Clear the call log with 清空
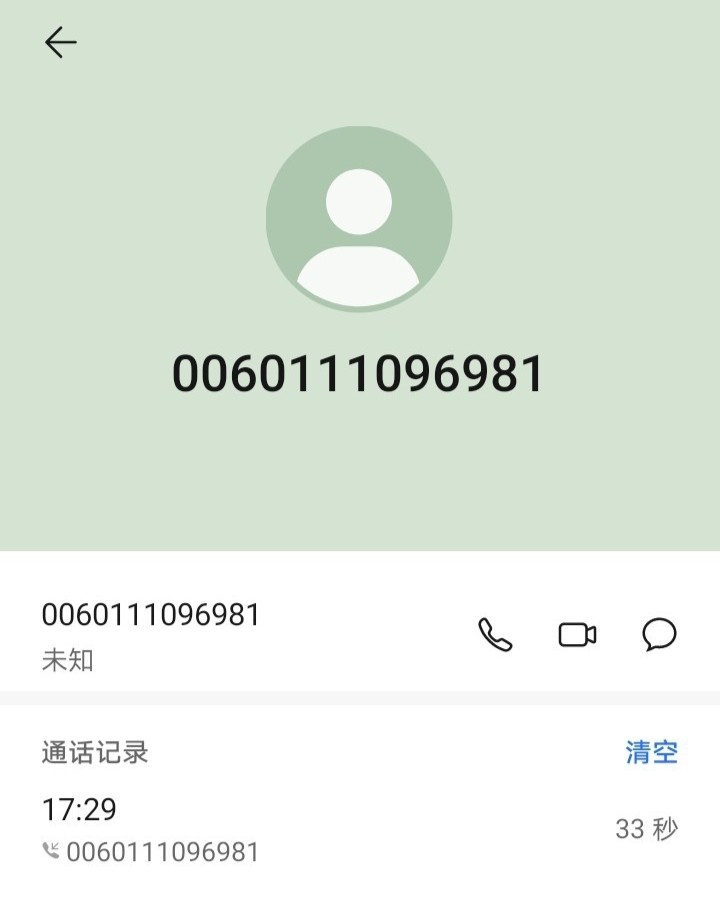720x898 pixels. 651,752
